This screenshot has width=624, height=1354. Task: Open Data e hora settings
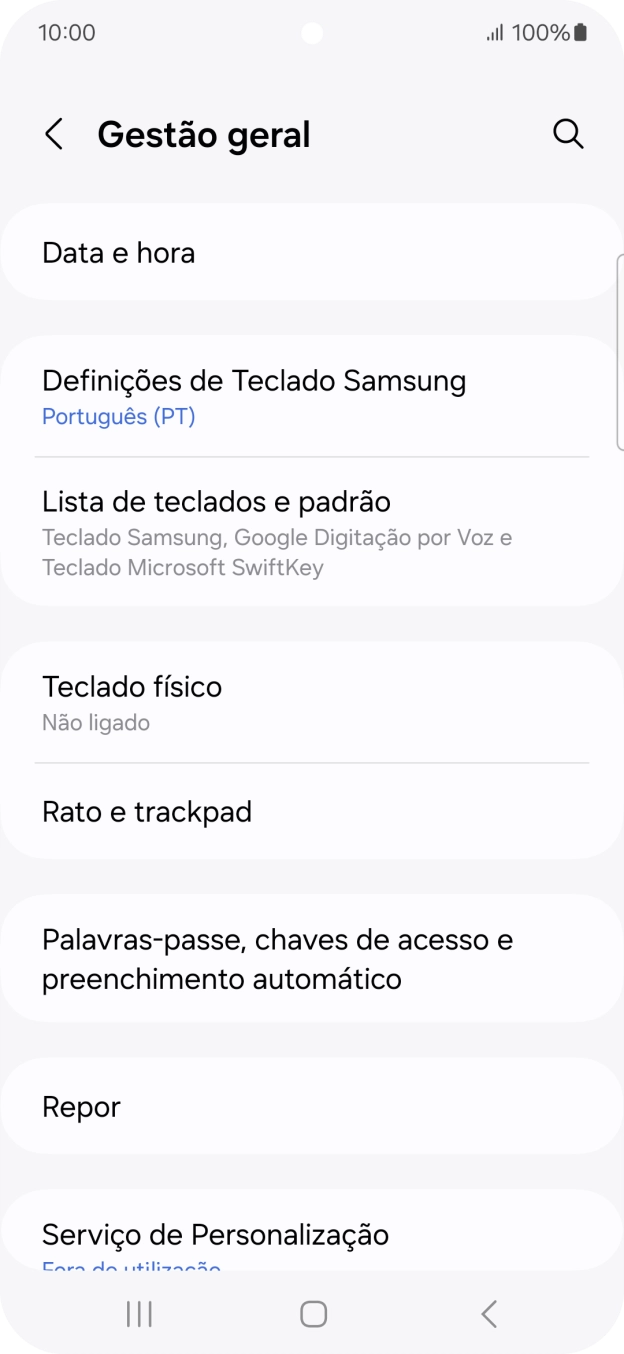point(312,253)
